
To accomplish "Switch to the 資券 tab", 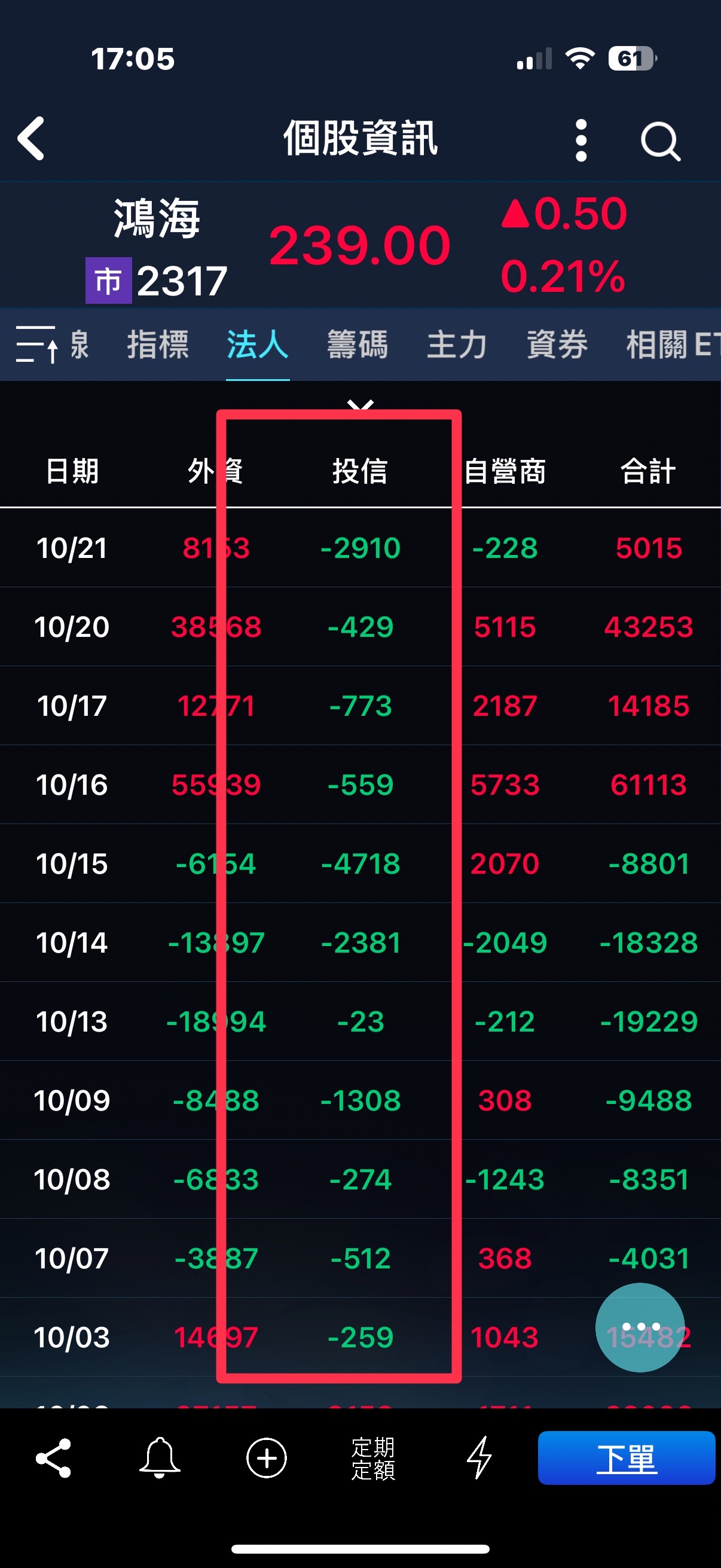I will 557,344.
